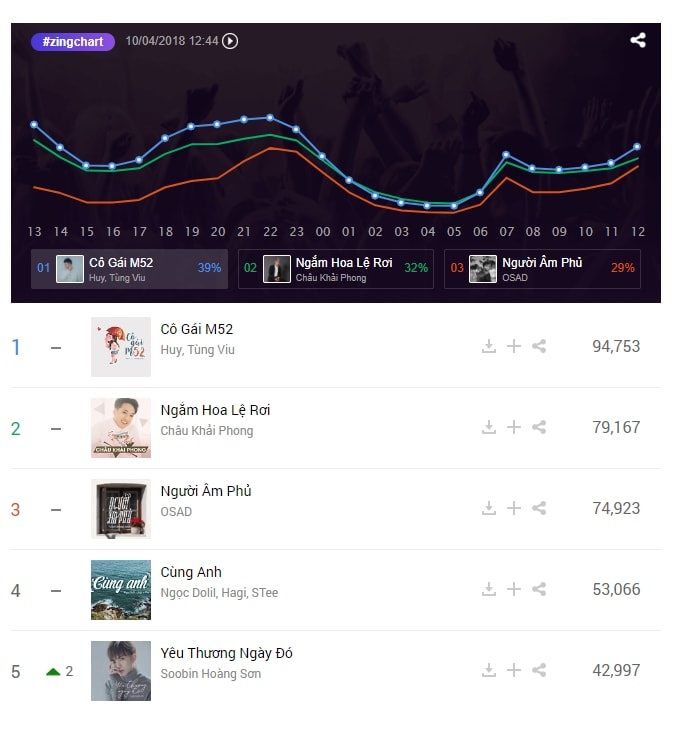Add Cô Gái M52 to a playlist

click(x=514, y=346)
